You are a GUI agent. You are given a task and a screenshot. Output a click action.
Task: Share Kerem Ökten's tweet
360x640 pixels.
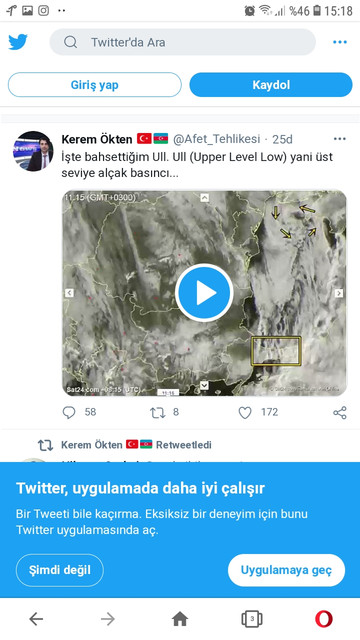340,412
